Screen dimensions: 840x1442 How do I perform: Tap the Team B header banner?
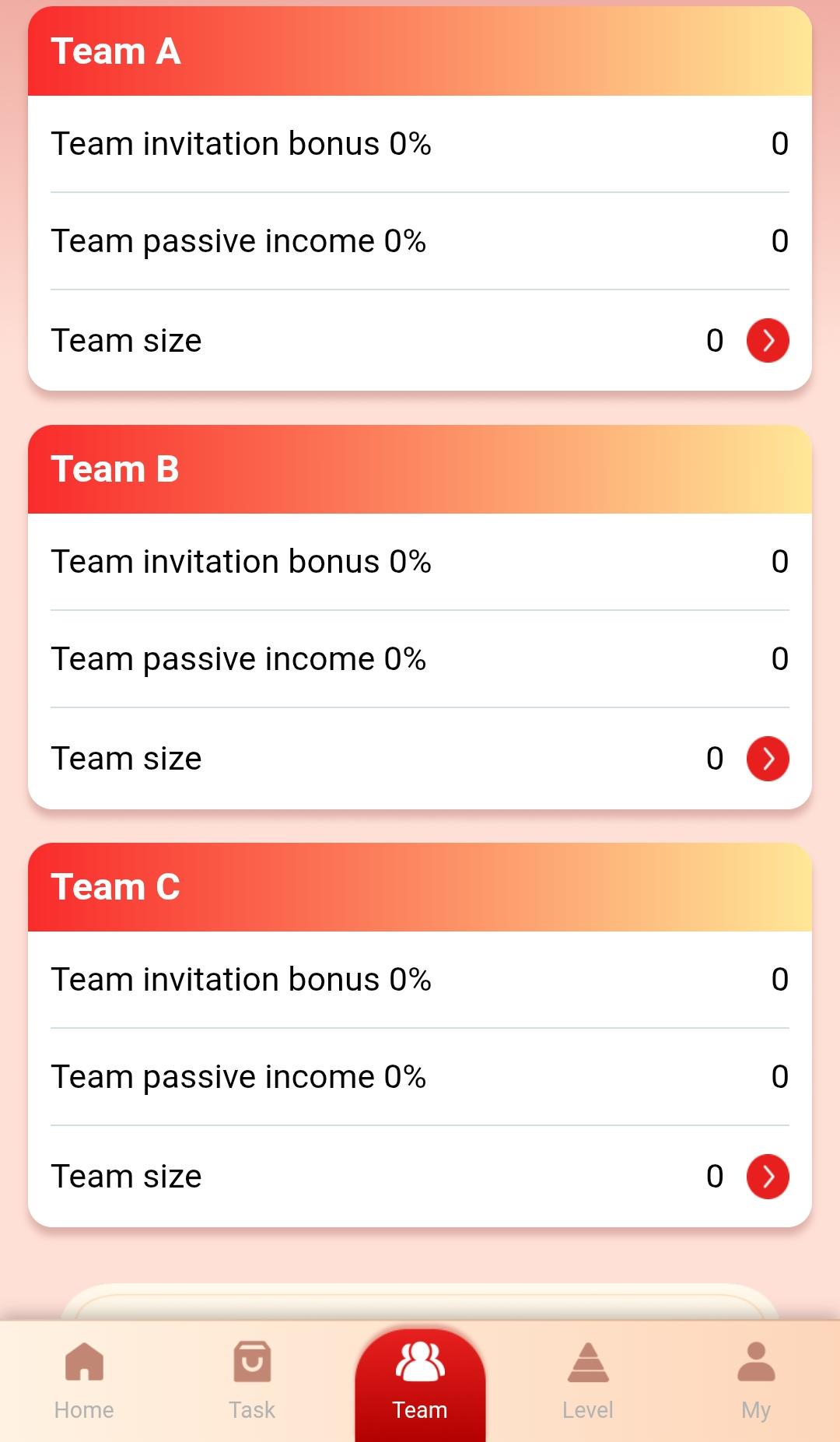(x=420, y=469)
